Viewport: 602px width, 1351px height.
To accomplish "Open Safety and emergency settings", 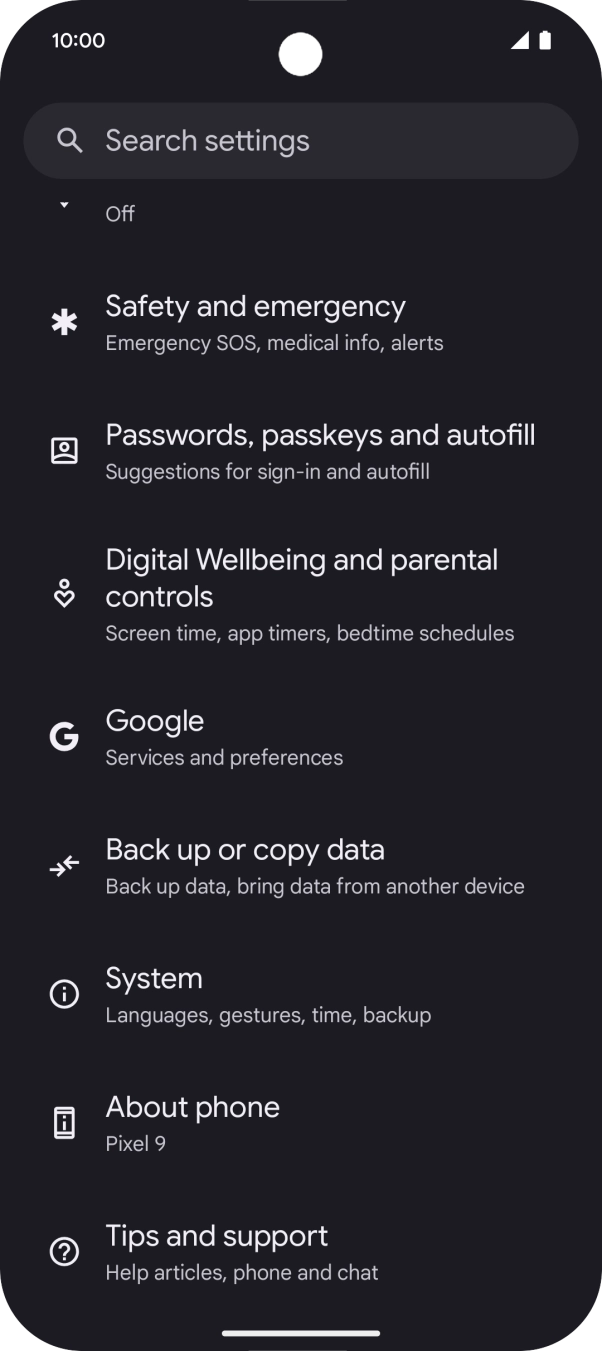I will tap(300, 323).
